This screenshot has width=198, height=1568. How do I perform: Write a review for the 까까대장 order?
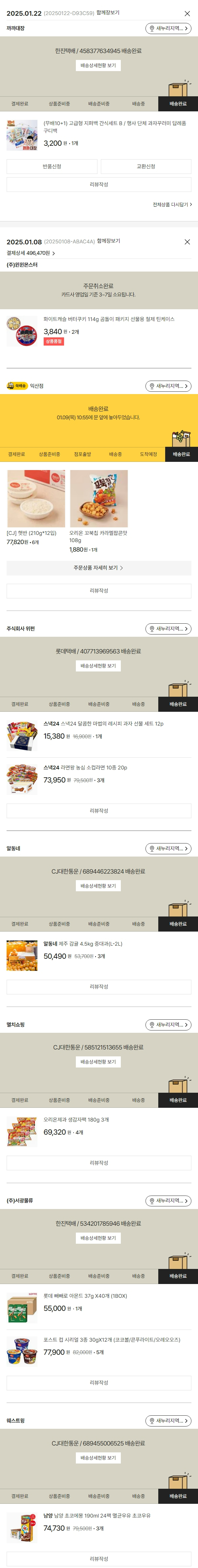coord(99,184)
